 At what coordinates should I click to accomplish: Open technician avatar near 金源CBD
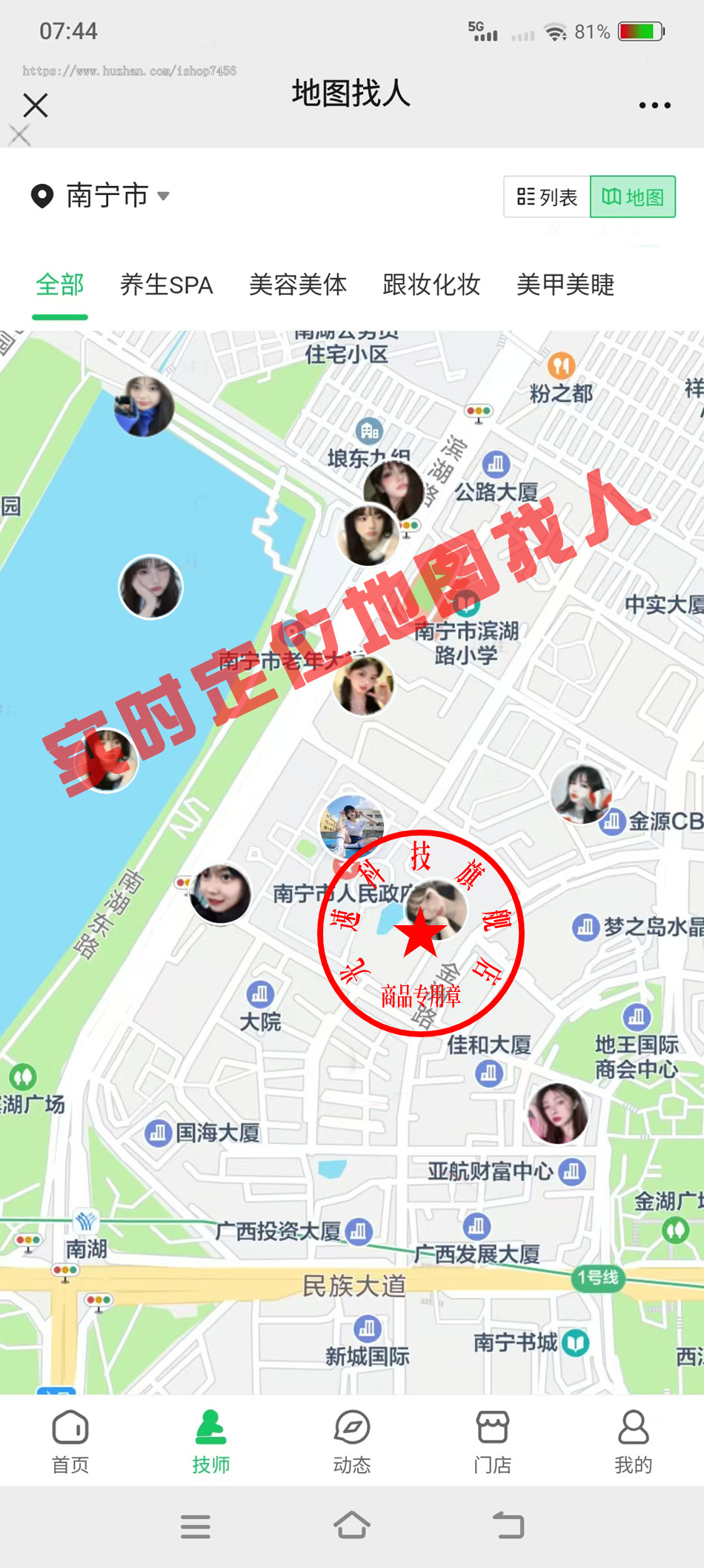click(581, 795)
